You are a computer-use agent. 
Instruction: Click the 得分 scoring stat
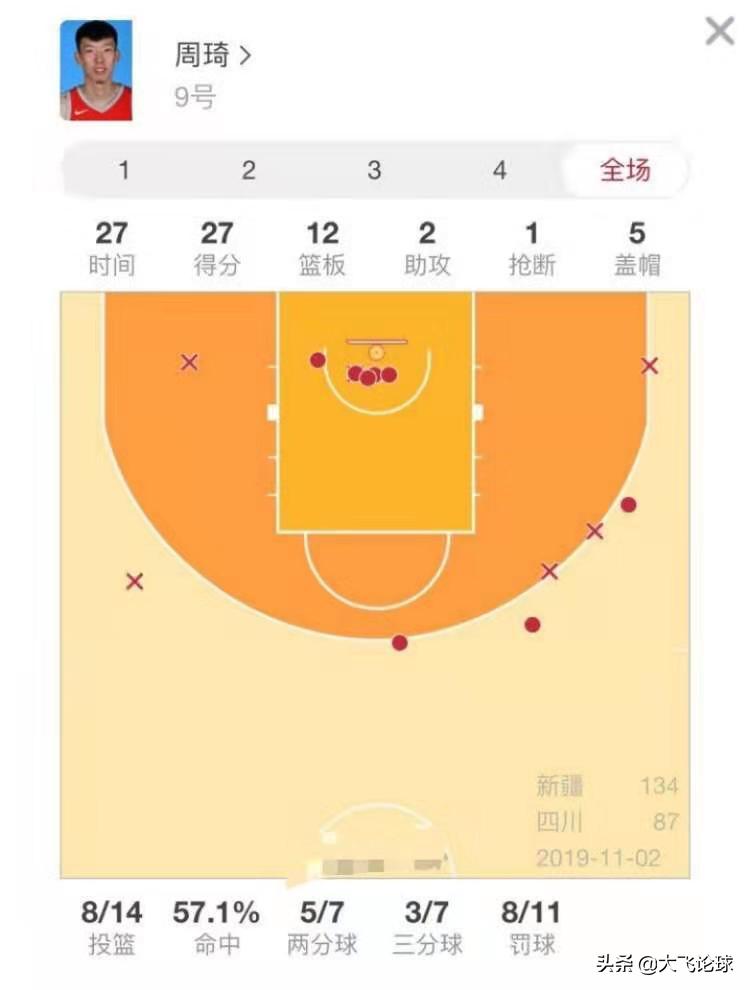217,248
